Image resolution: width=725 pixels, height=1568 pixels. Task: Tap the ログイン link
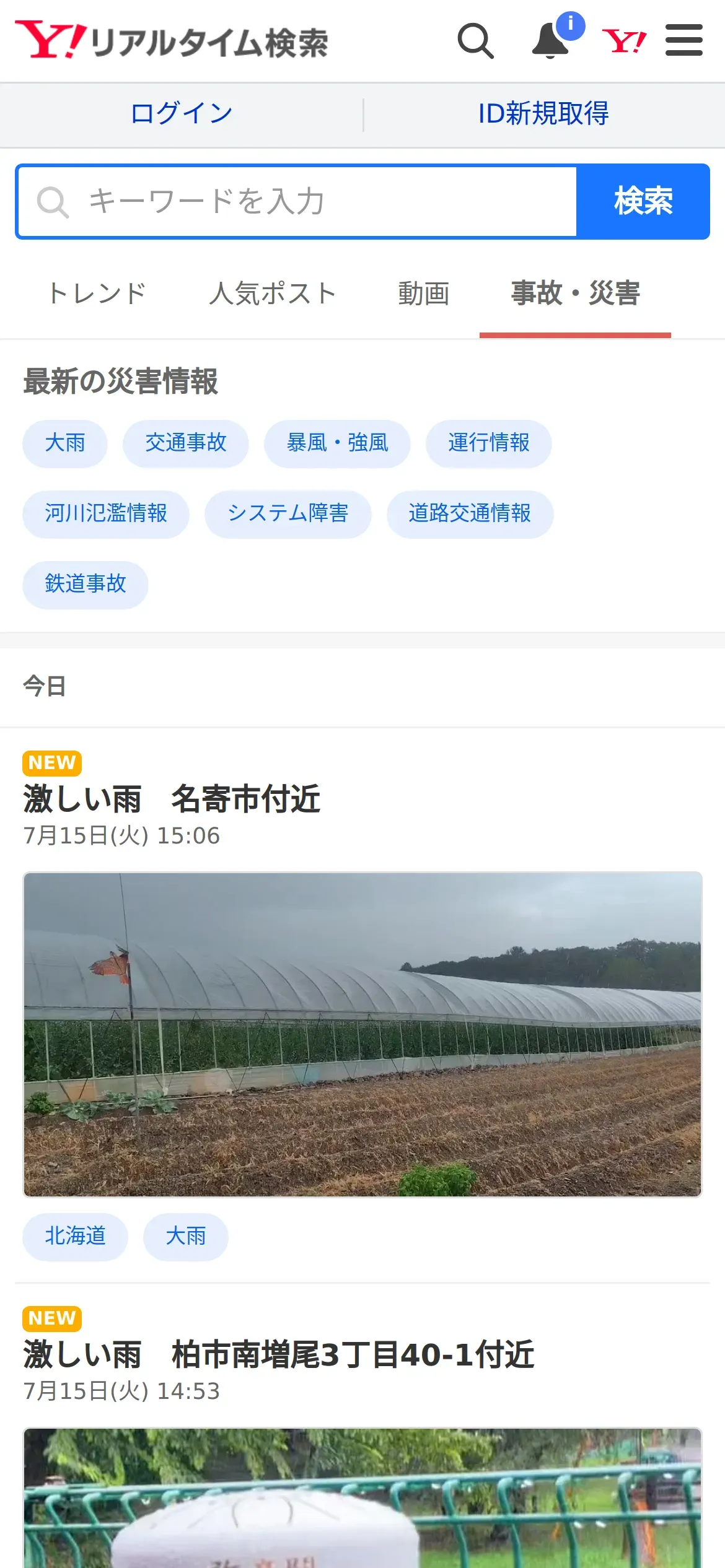[x=182, y=114]
